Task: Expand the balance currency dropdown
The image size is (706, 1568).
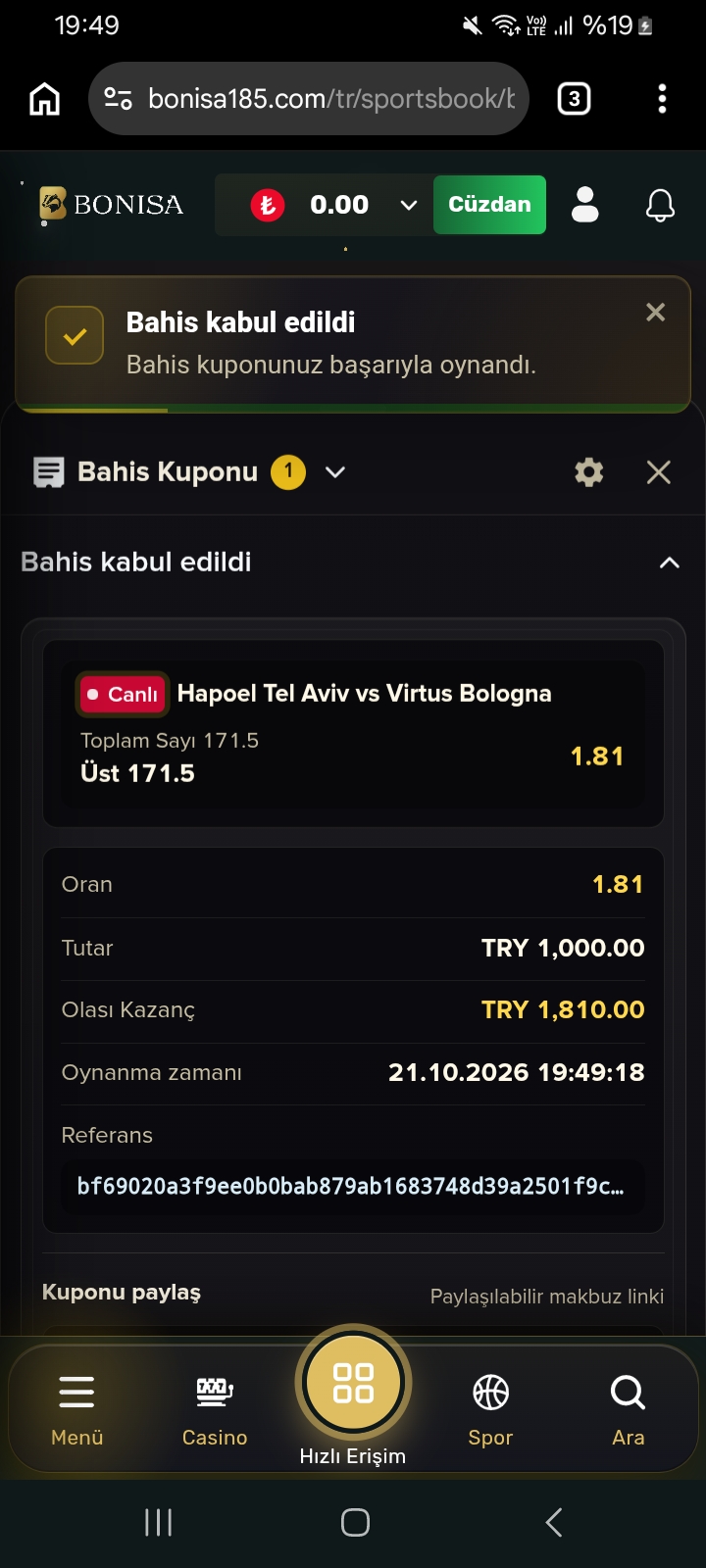Action: pyautogui.click(x=408, y=205)
